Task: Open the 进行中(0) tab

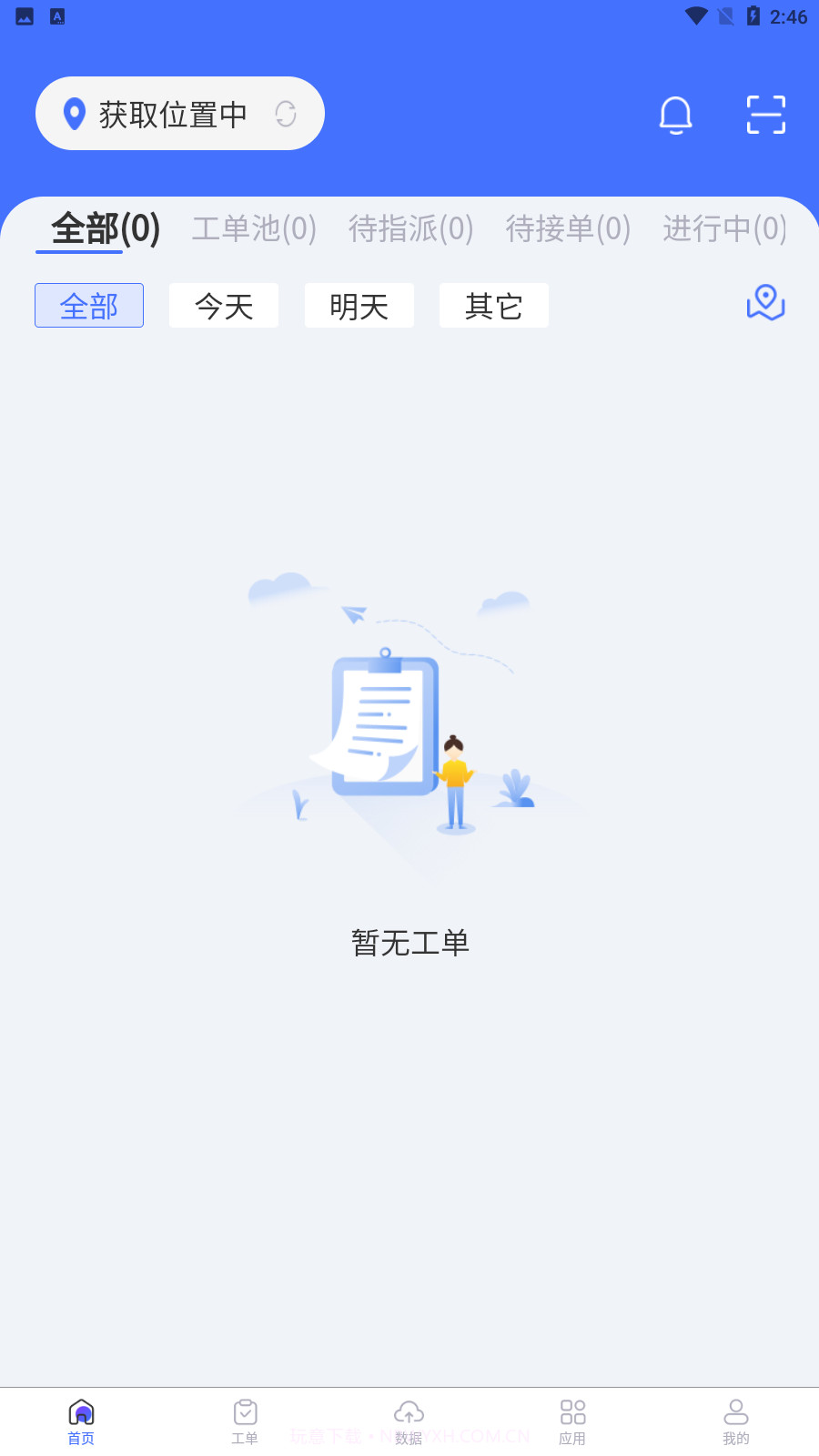Action: (x=724, y=229)
